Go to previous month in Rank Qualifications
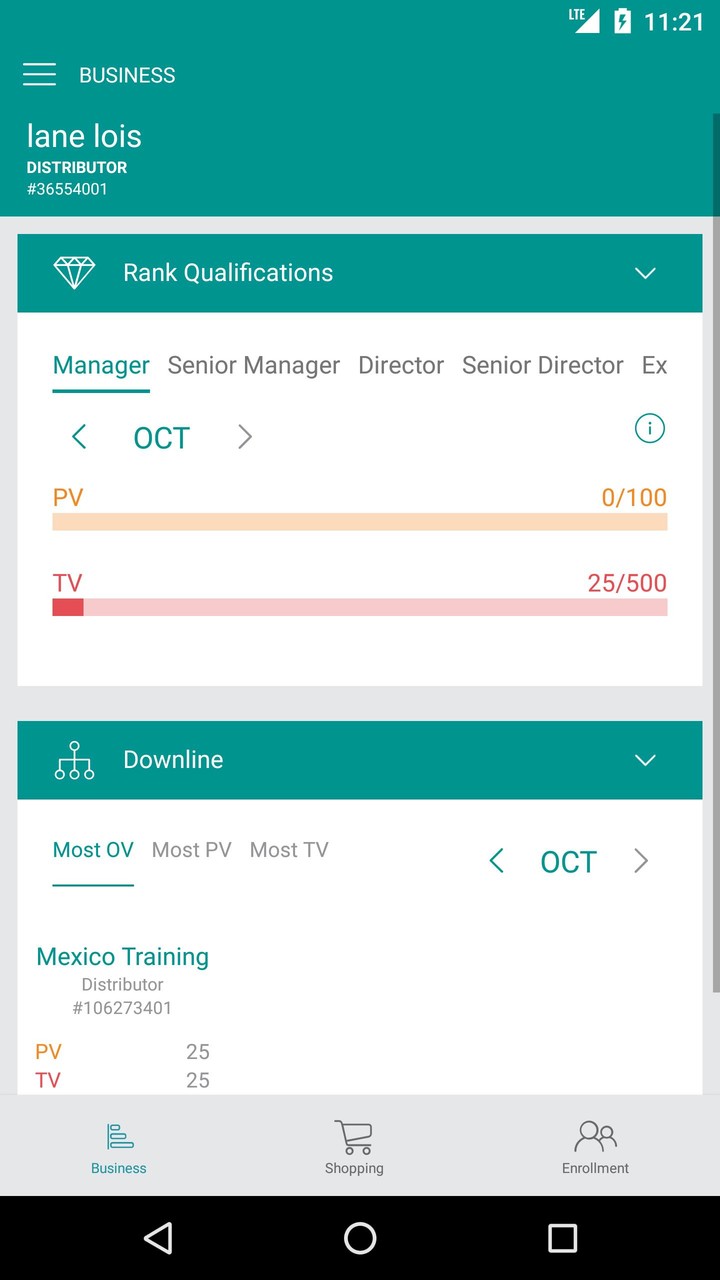Image resolution: width=720 pixels, height=1280 pixels. pyautogui.click(x=79, y=437)
